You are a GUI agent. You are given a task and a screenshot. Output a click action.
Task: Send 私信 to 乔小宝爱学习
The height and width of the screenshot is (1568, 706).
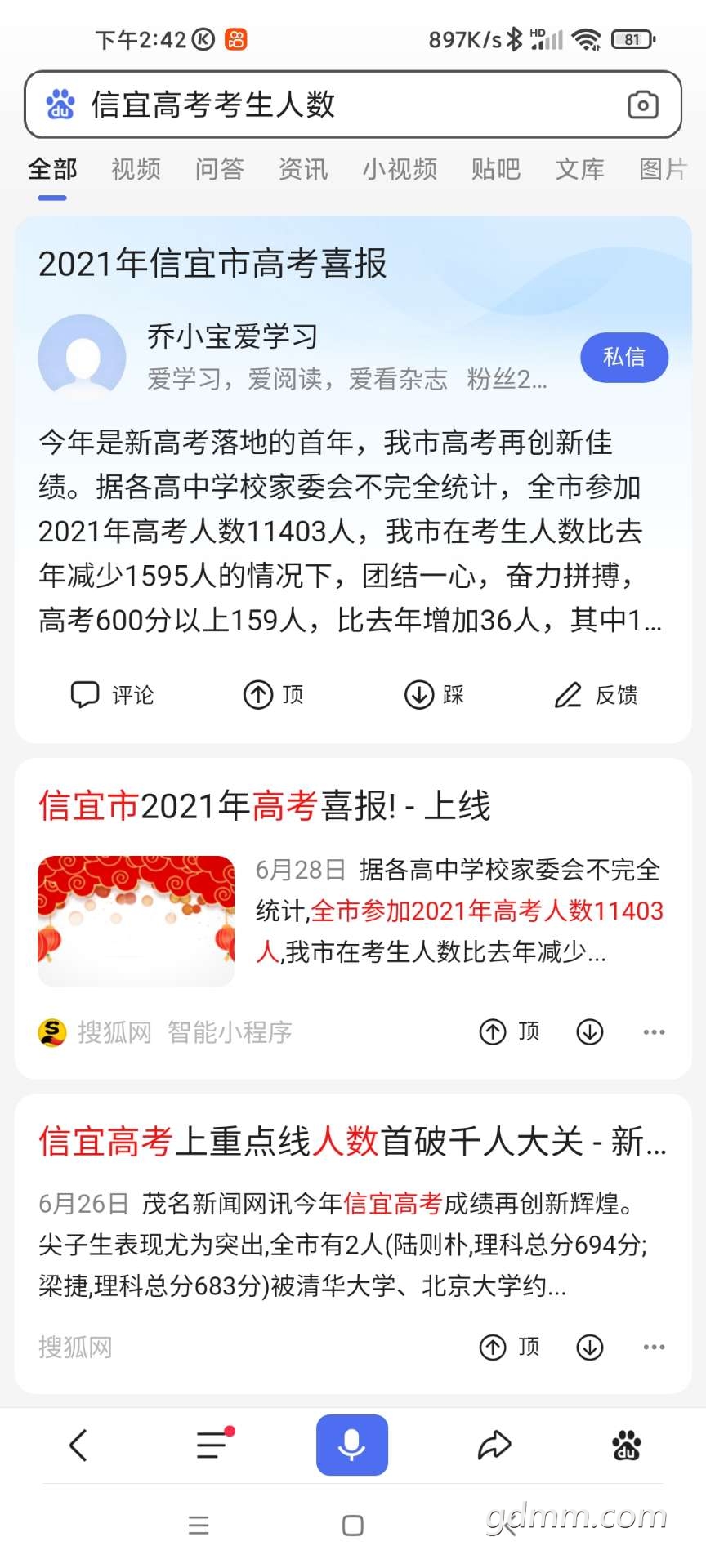pyautogui.click(x=623, y=357)
